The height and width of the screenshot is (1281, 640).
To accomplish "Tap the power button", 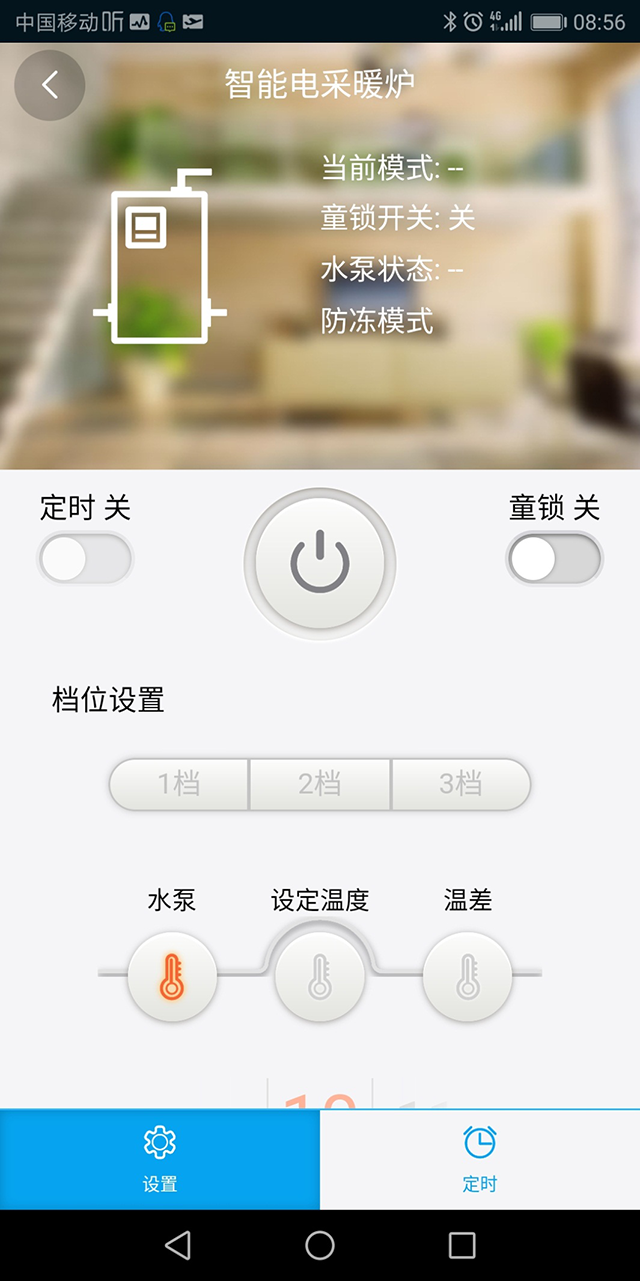I will 320,564.
